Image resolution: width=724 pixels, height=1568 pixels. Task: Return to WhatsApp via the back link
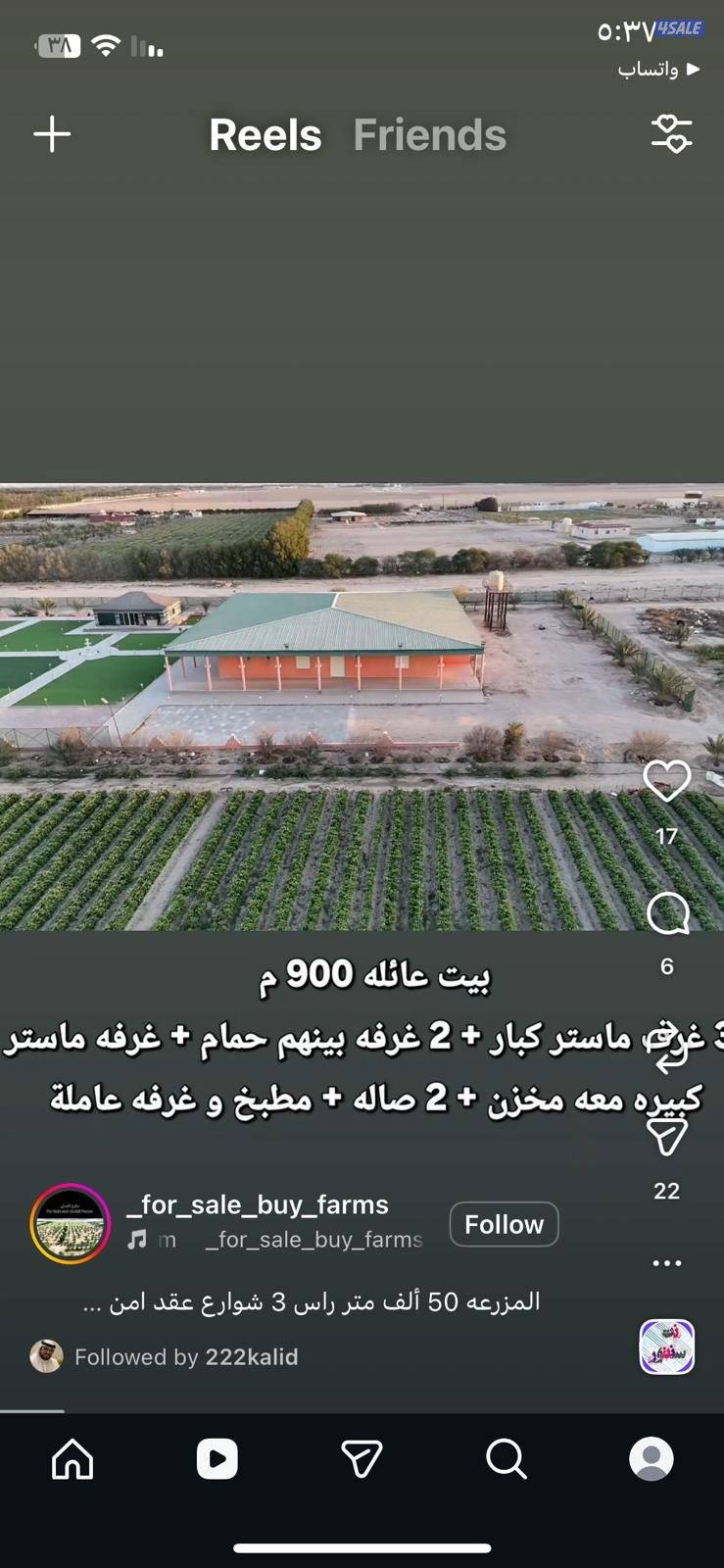(x=659, y=69)
